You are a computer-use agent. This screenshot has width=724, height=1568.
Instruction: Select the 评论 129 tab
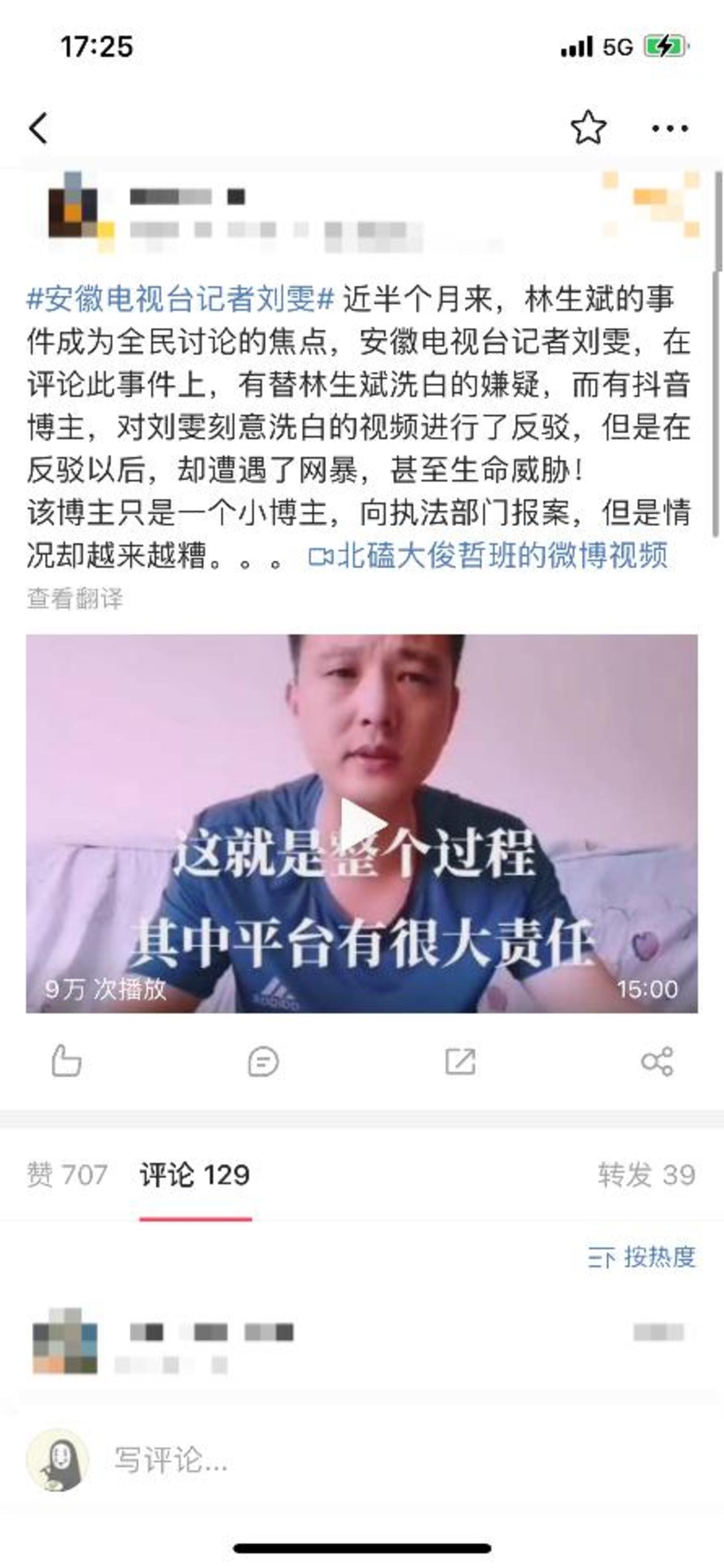point(195,1174)
